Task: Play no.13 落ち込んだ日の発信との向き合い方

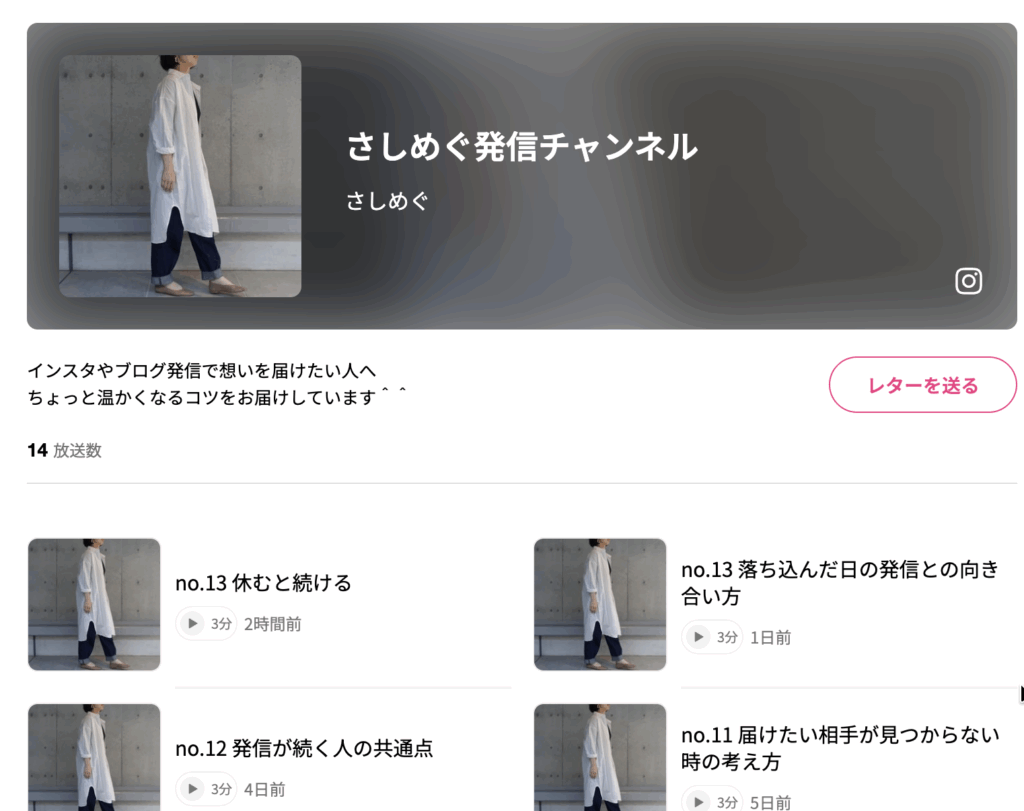Action: (x=700, y=637)
